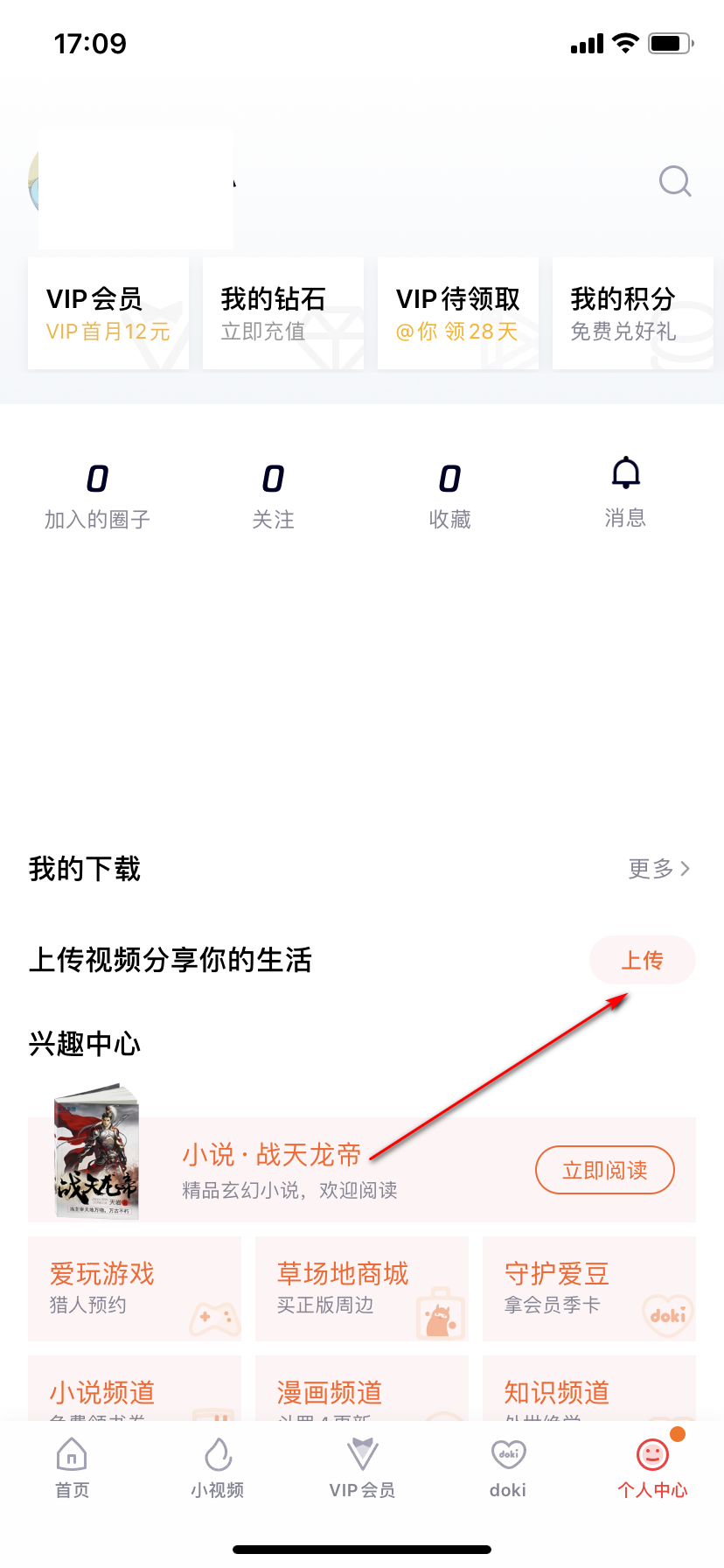
Task: Open the 守护爱豆 tile
Action: pyautogui.click(x=589, y=1288)
